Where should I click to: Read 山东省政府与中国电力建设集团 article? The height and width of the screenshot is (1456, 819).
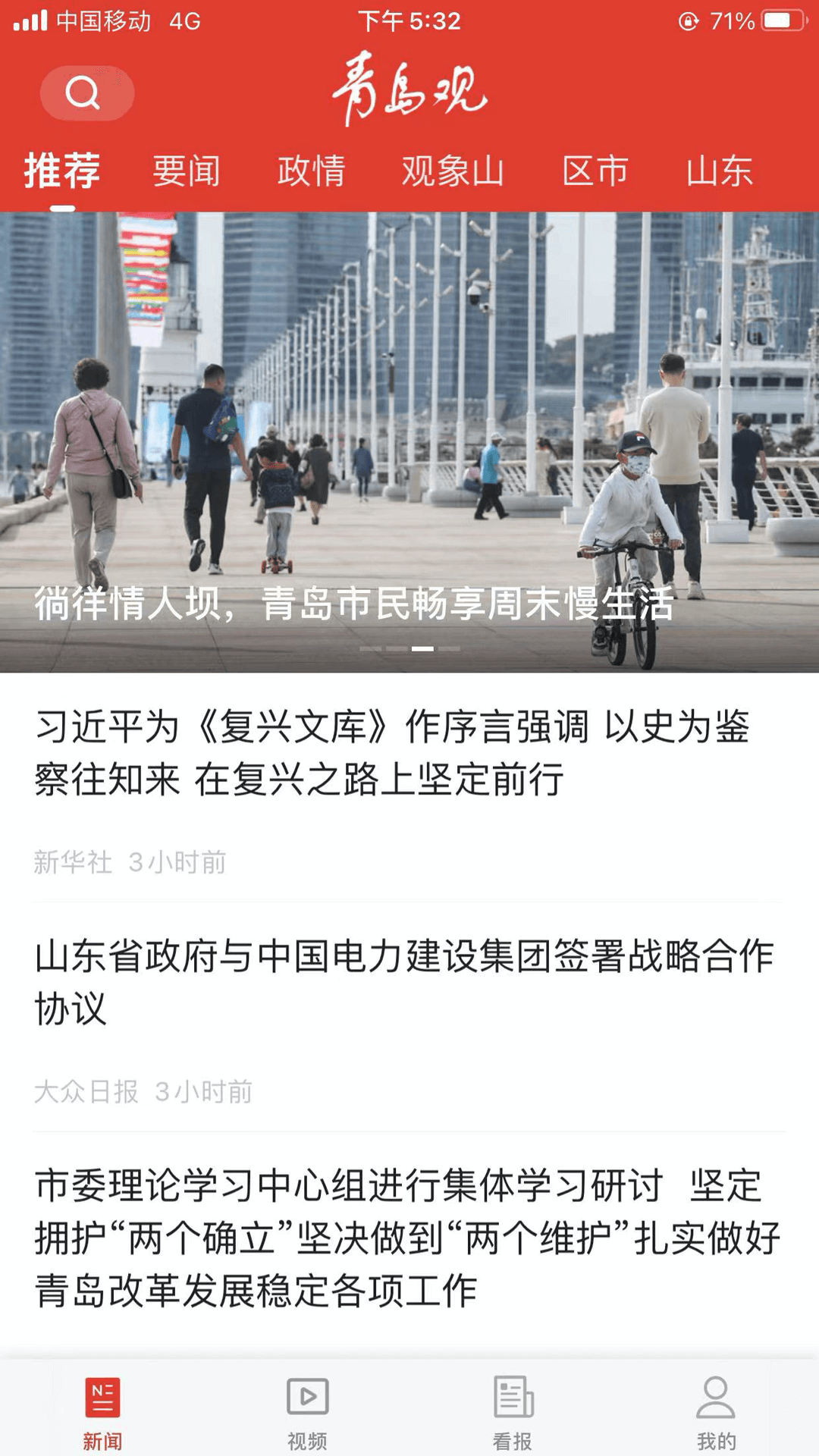coord(402,981)
